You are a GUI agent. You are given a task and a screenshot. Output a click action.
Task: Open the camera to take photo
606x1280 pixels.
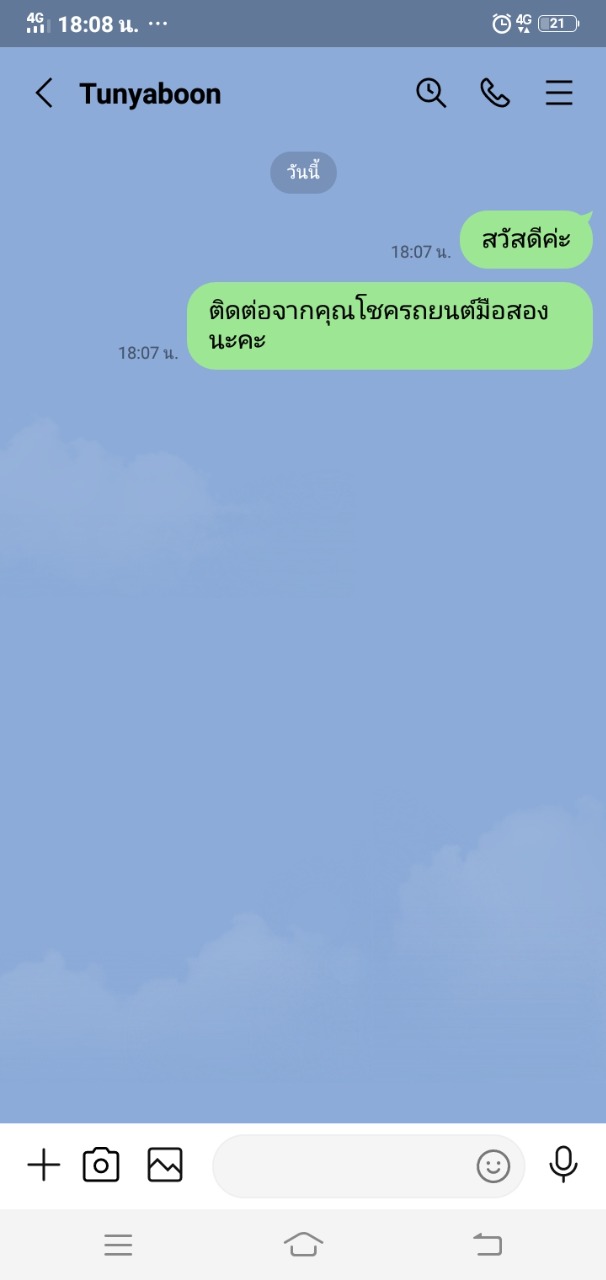(x=101, y=1165)
